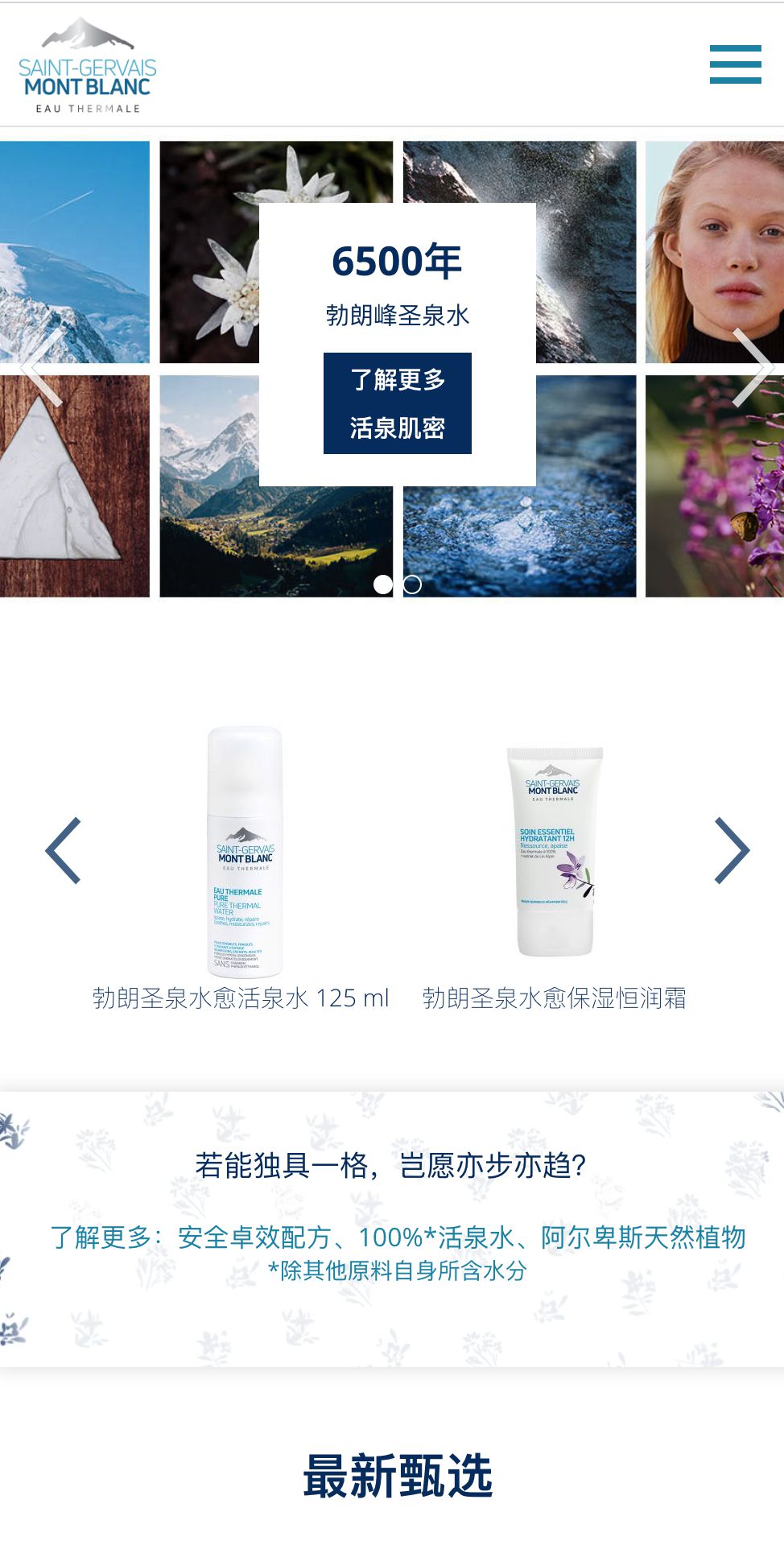
Task: Open the hamburger navigation menu
Action: pos(735,64)
